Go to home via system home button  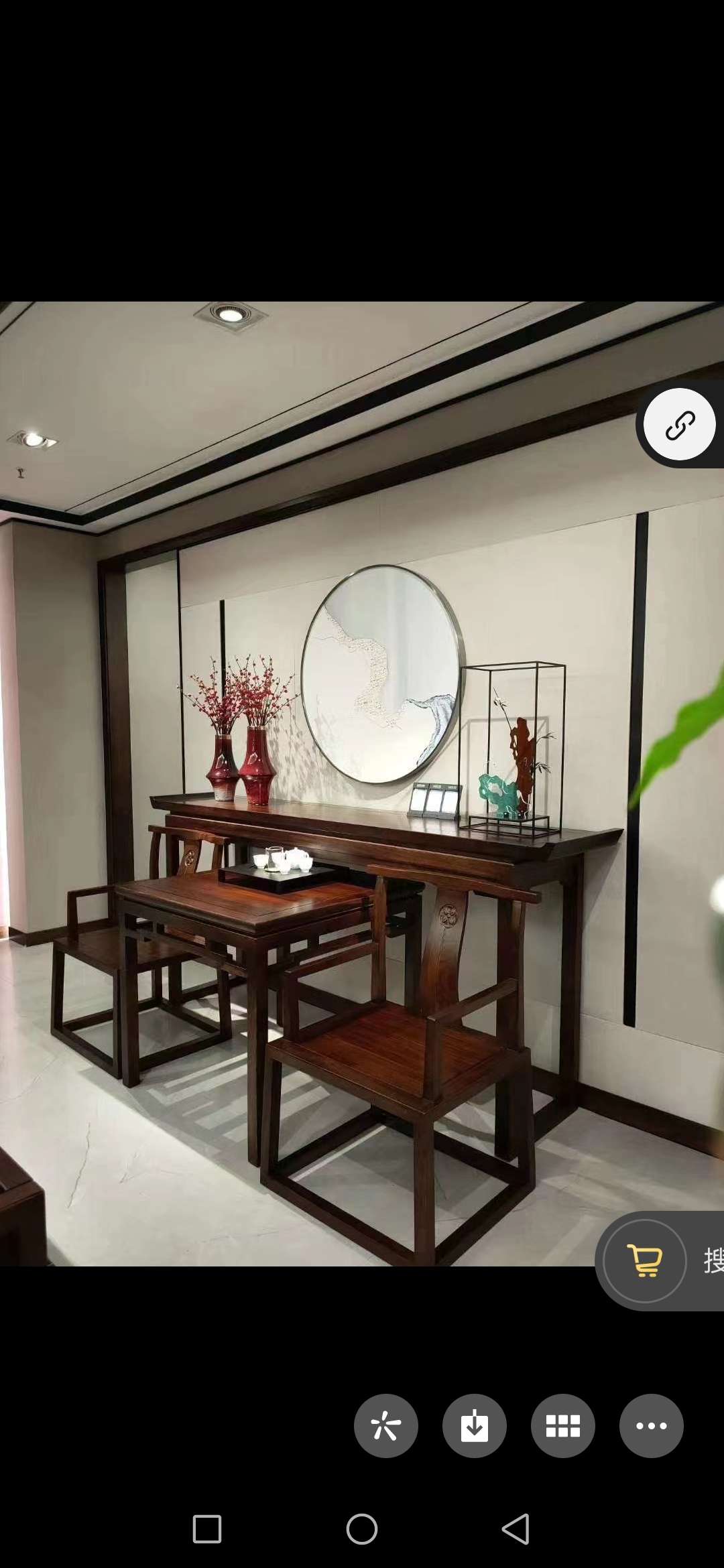point(362,1528)
